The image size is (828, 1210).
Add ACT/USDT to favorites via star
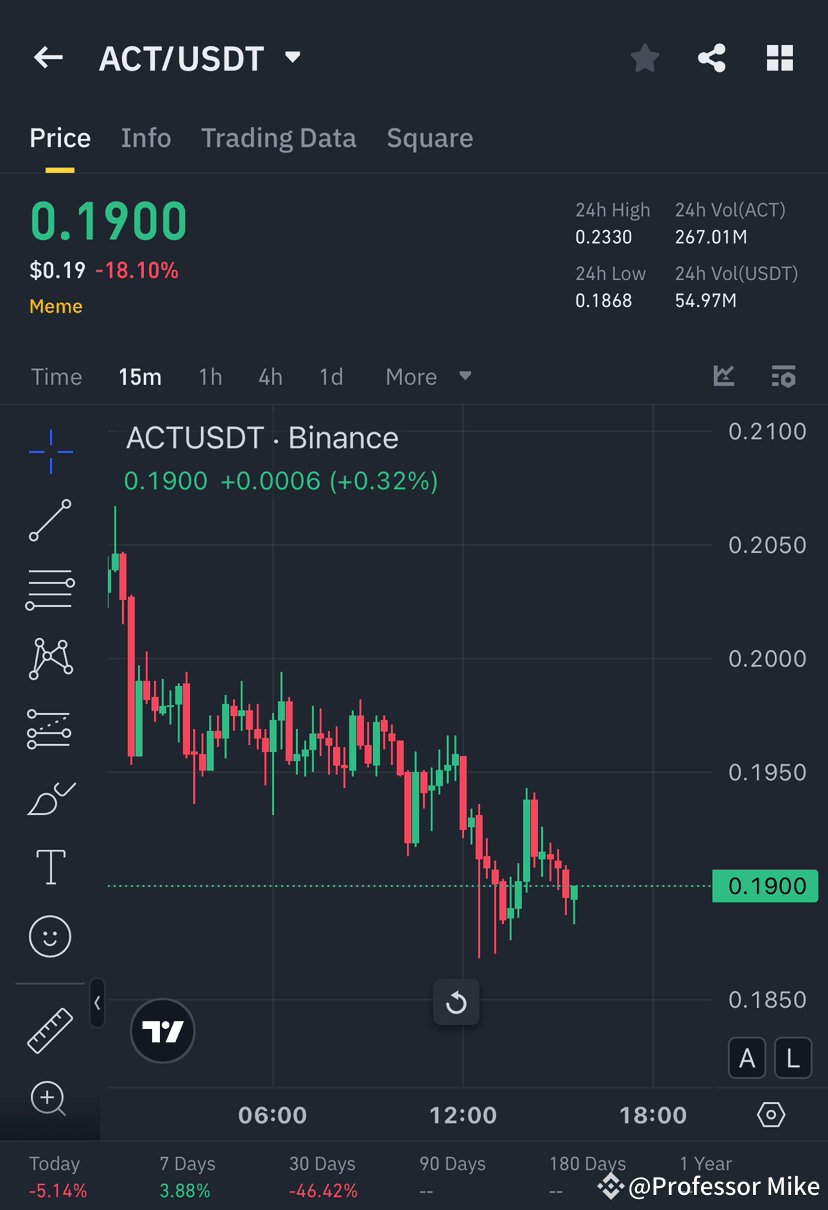coord(644,57)
